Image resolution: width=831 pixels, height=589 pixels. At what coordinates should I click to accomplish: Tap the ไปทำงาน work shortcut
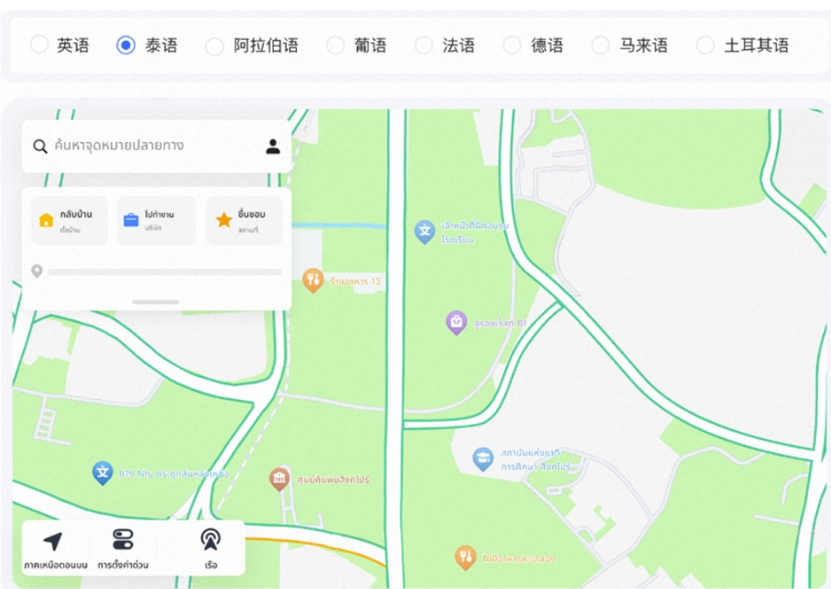[x=156, y=220]
